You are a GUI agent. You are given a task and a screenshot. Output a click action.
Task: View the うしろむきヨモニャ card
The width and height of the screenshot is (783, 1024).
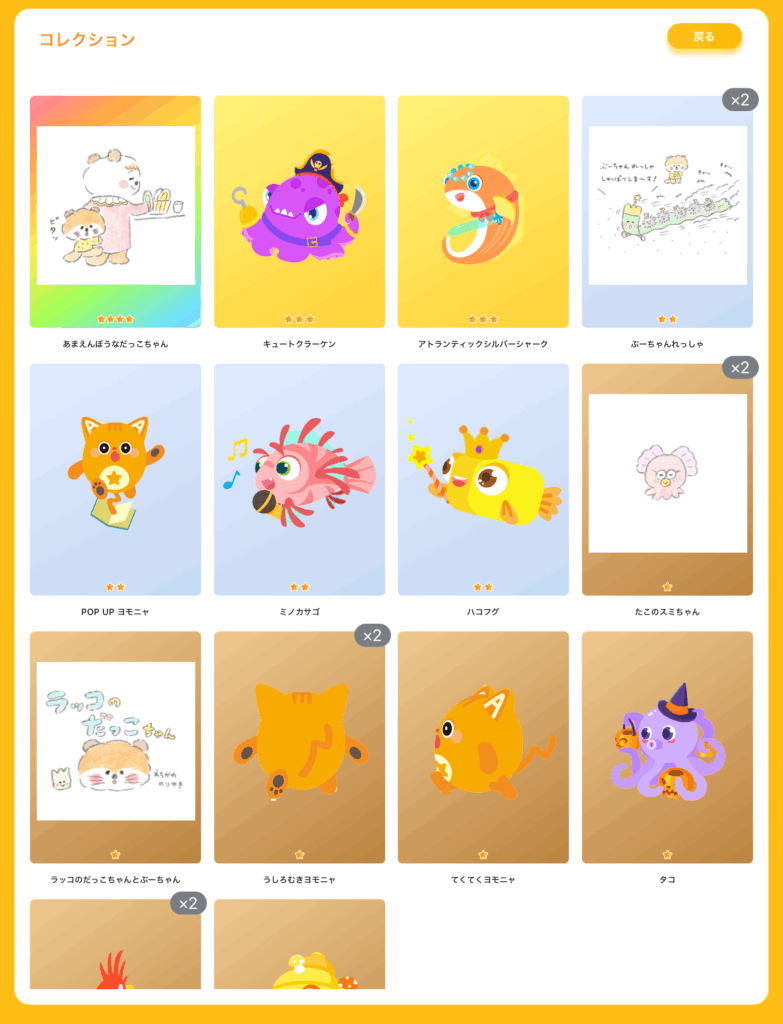pos(299,747)
